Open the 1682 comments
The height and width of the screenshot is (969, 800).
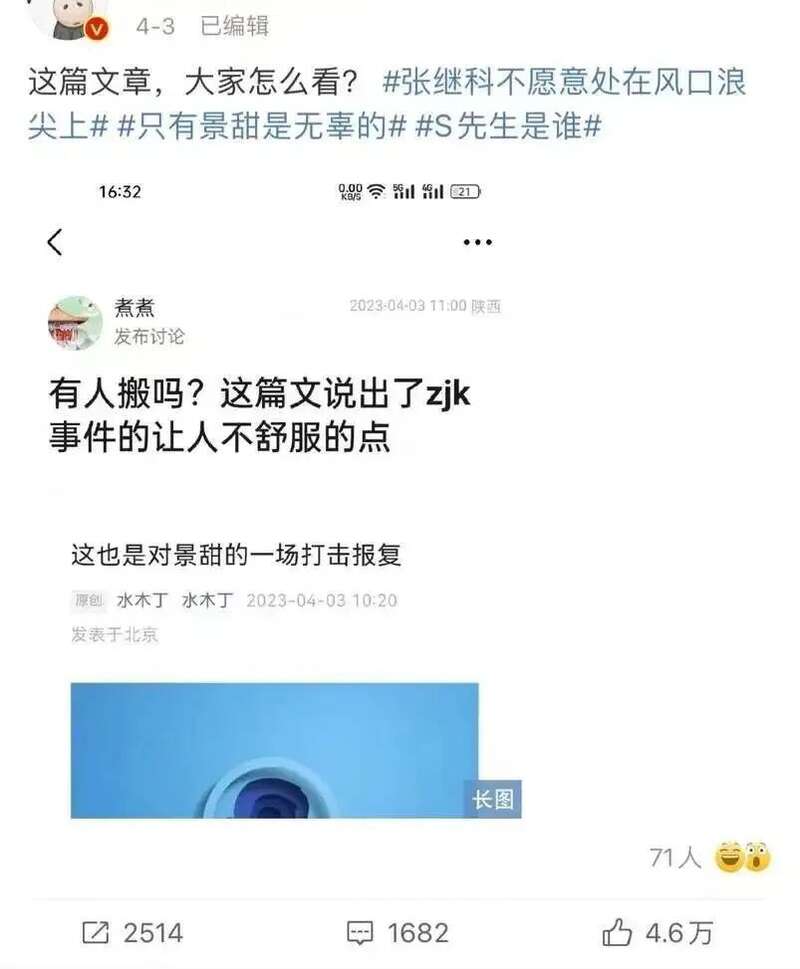click(397, 933)
